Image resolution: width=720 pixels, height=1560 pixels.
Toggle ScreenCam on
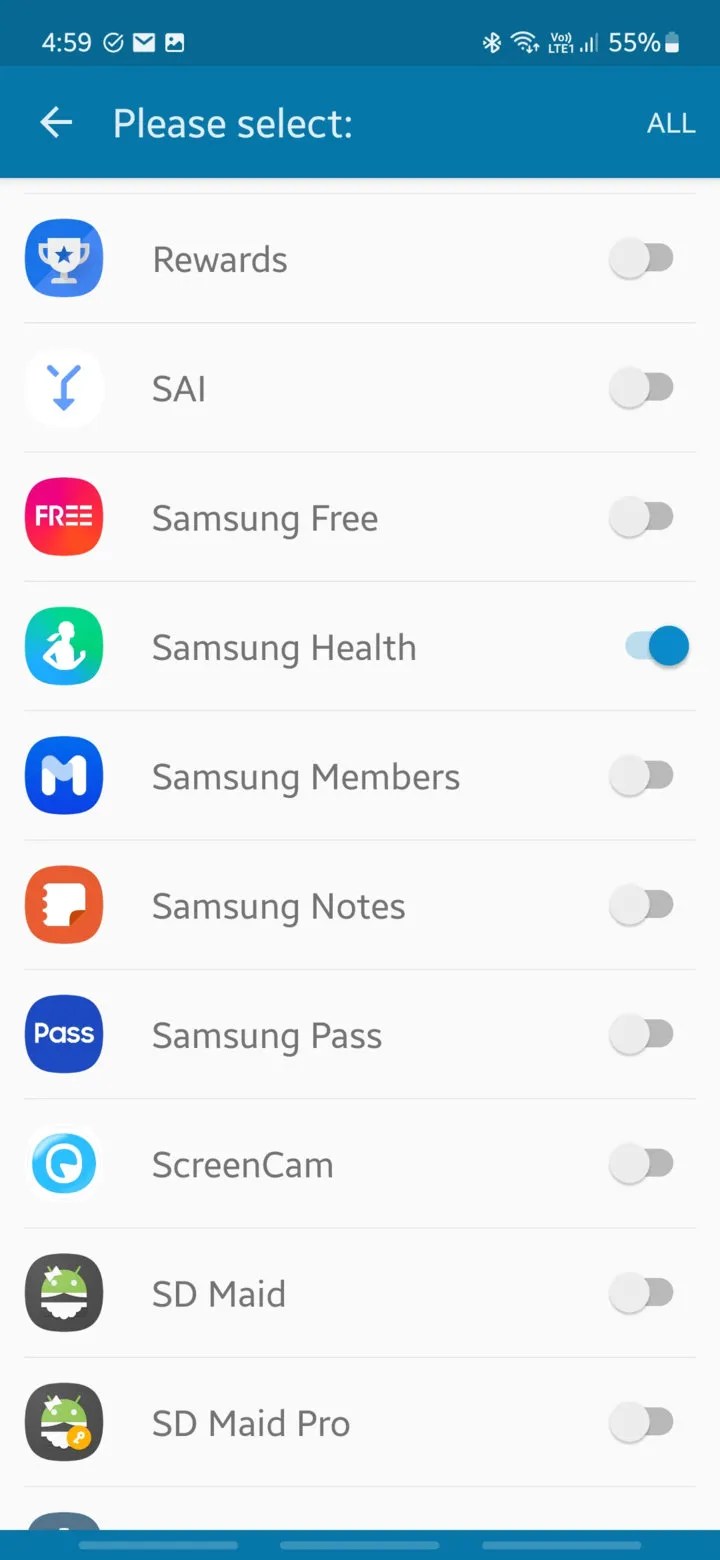point(642,1164)
